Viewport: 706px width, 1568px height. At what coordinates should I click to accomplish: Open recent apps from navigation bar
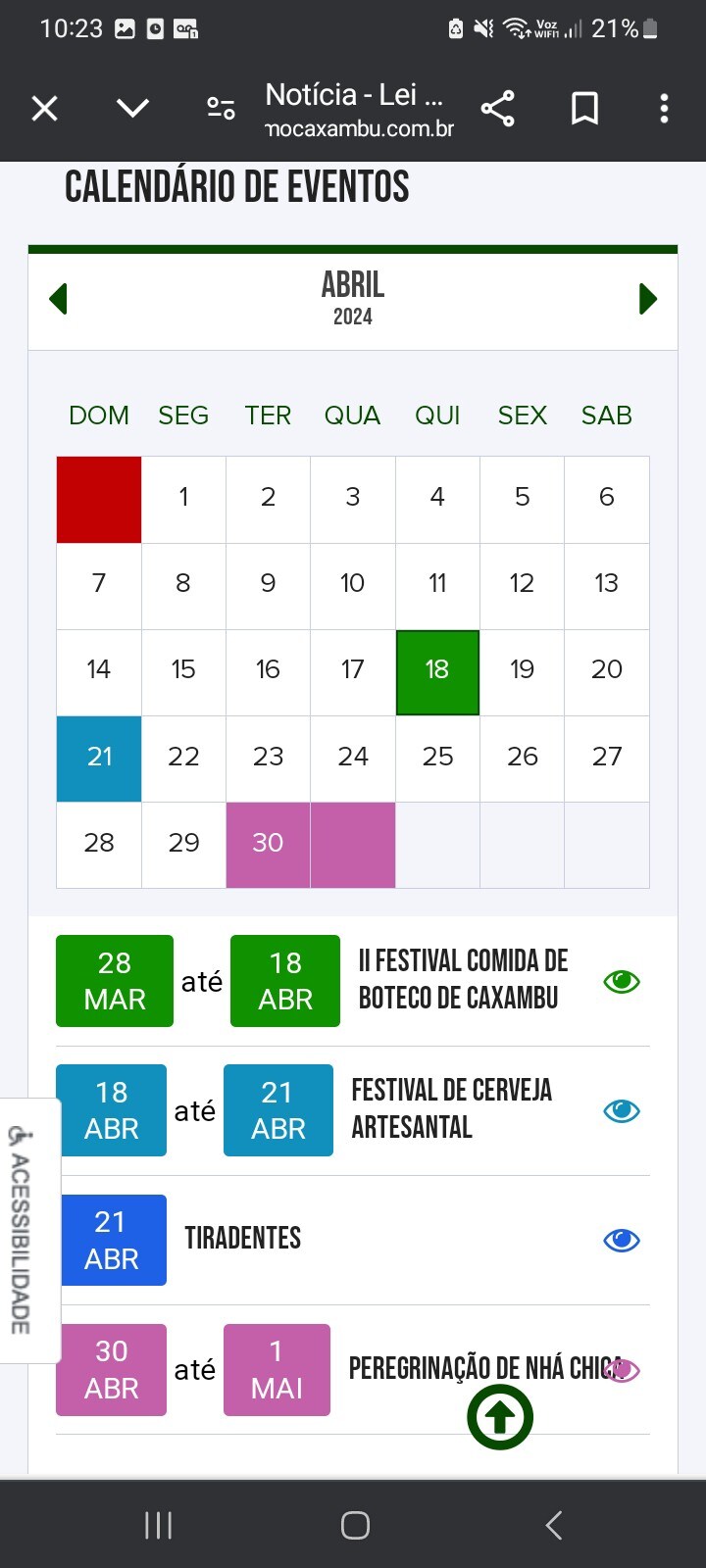158,1525
